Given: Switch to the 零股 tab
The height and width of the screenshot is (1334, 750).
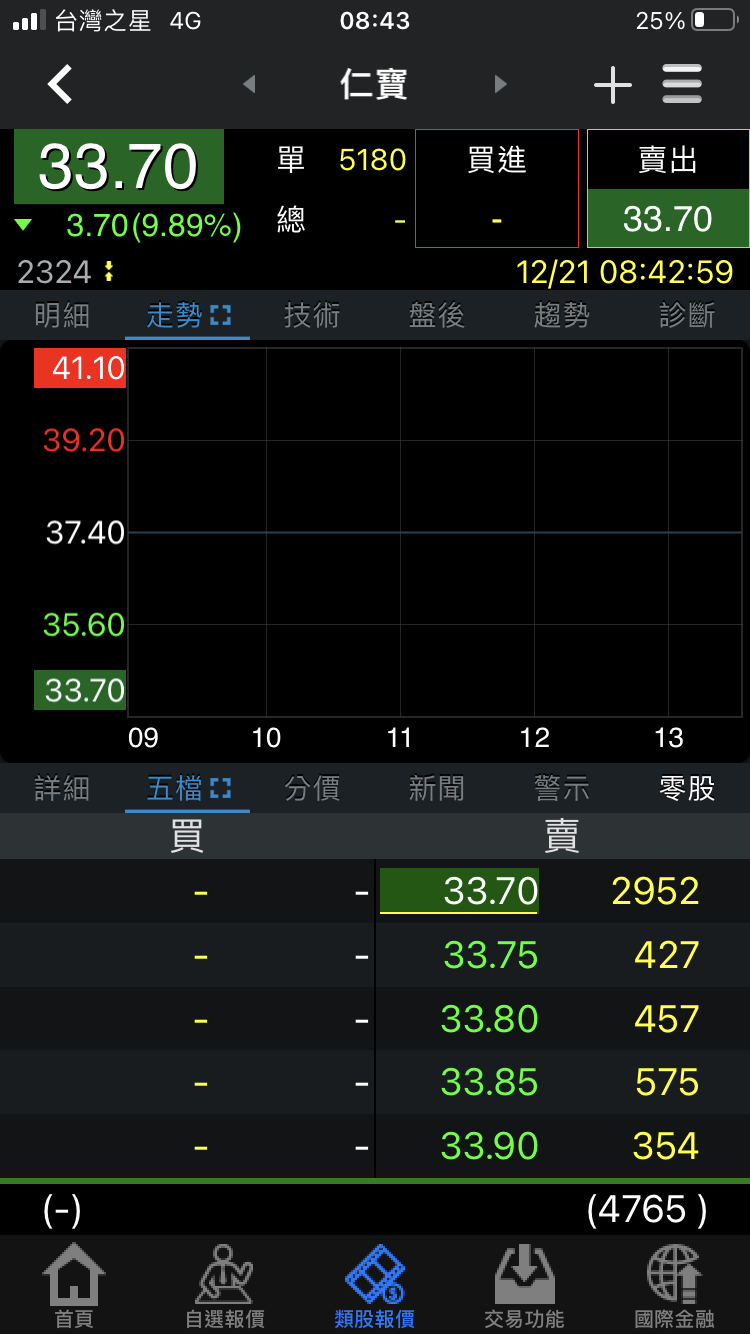Looking at the screenshot, I should coord(687,789).
